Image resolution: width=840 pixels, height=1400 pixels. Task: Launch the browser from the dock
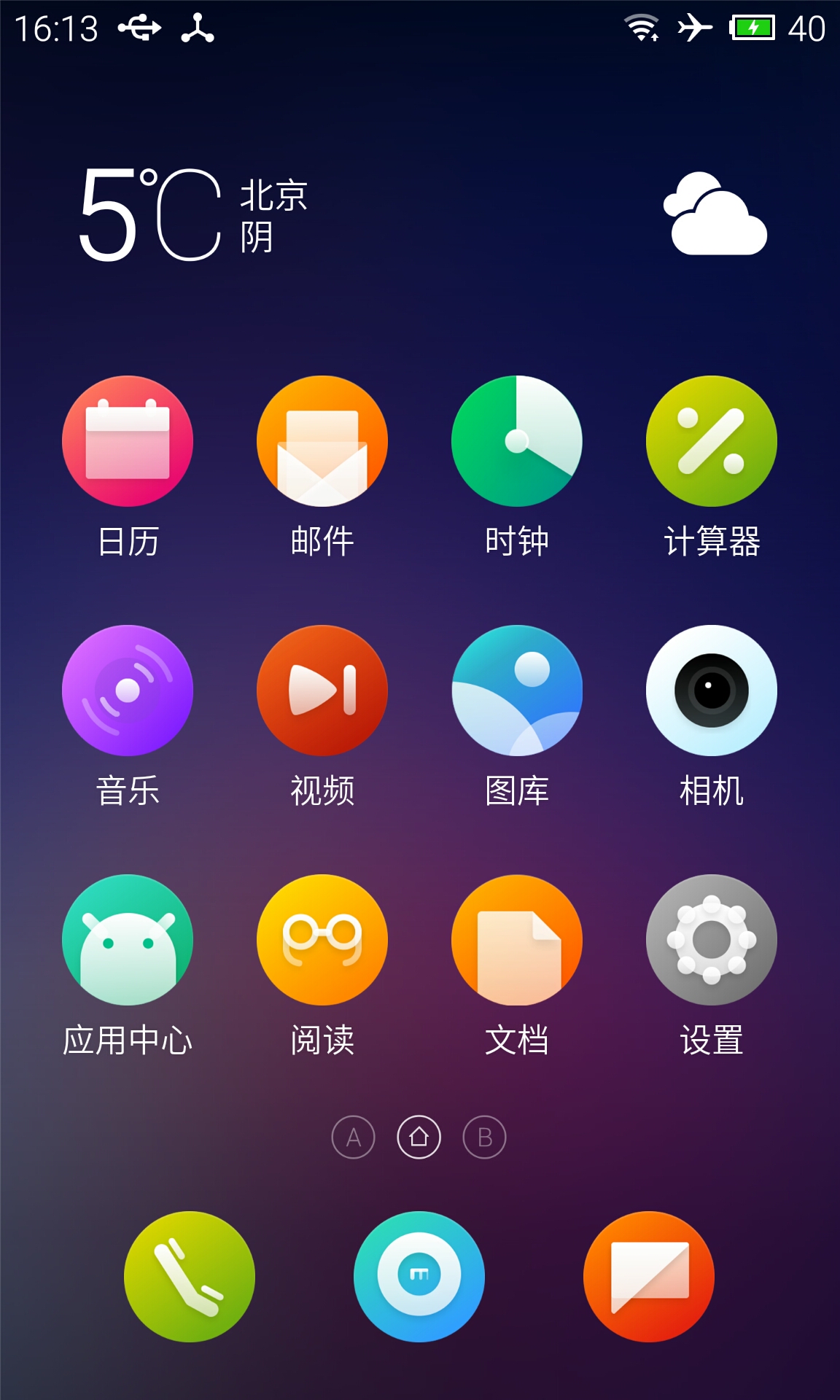[x=419, y=1277]
